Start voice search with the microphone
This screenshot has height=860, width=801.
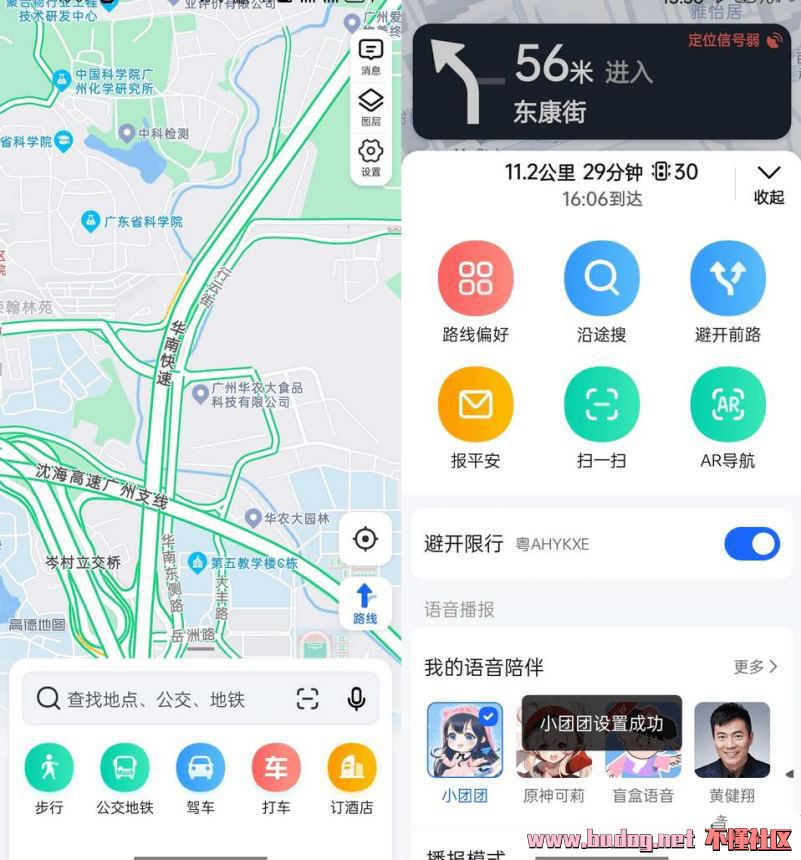[x=356, y=699]
